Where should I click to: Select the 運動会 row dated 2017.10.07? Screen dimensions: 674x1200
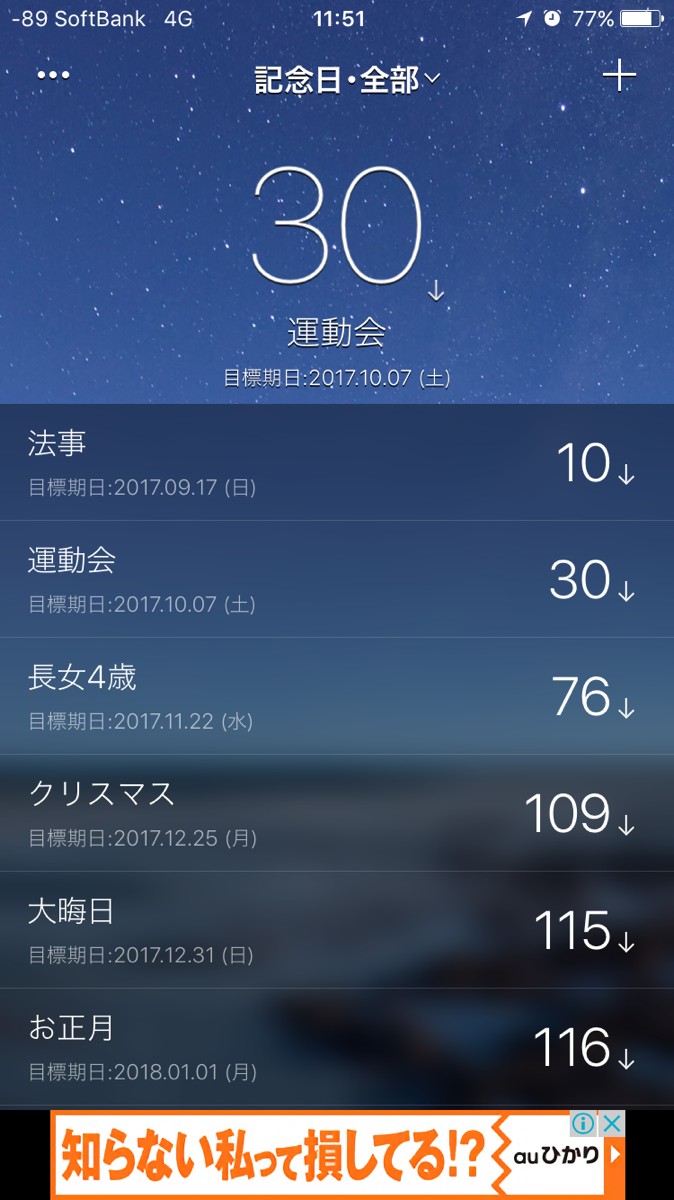coord(337,579)
